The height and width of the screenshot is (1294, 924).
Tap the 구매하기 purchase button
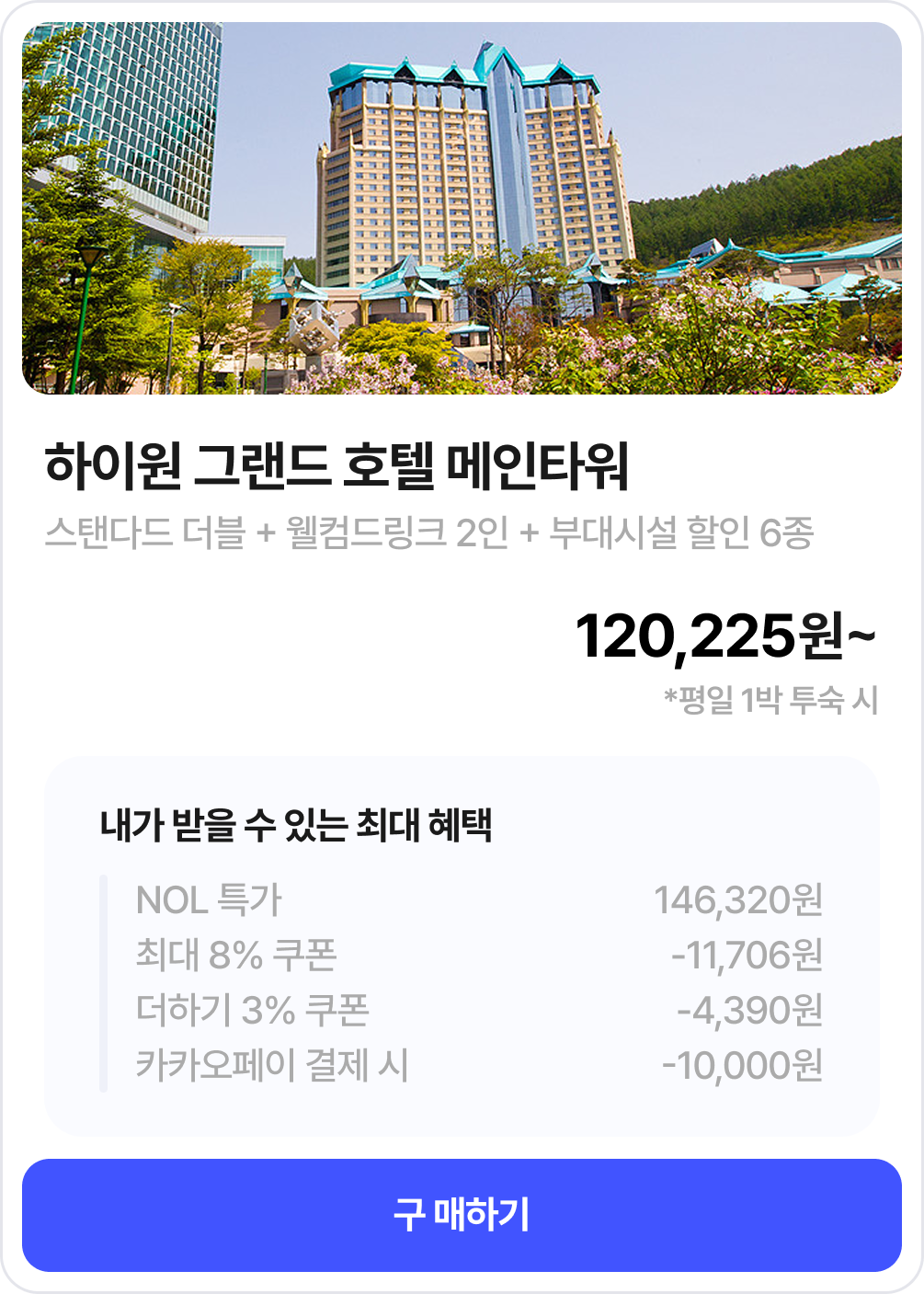[462, 1215]
